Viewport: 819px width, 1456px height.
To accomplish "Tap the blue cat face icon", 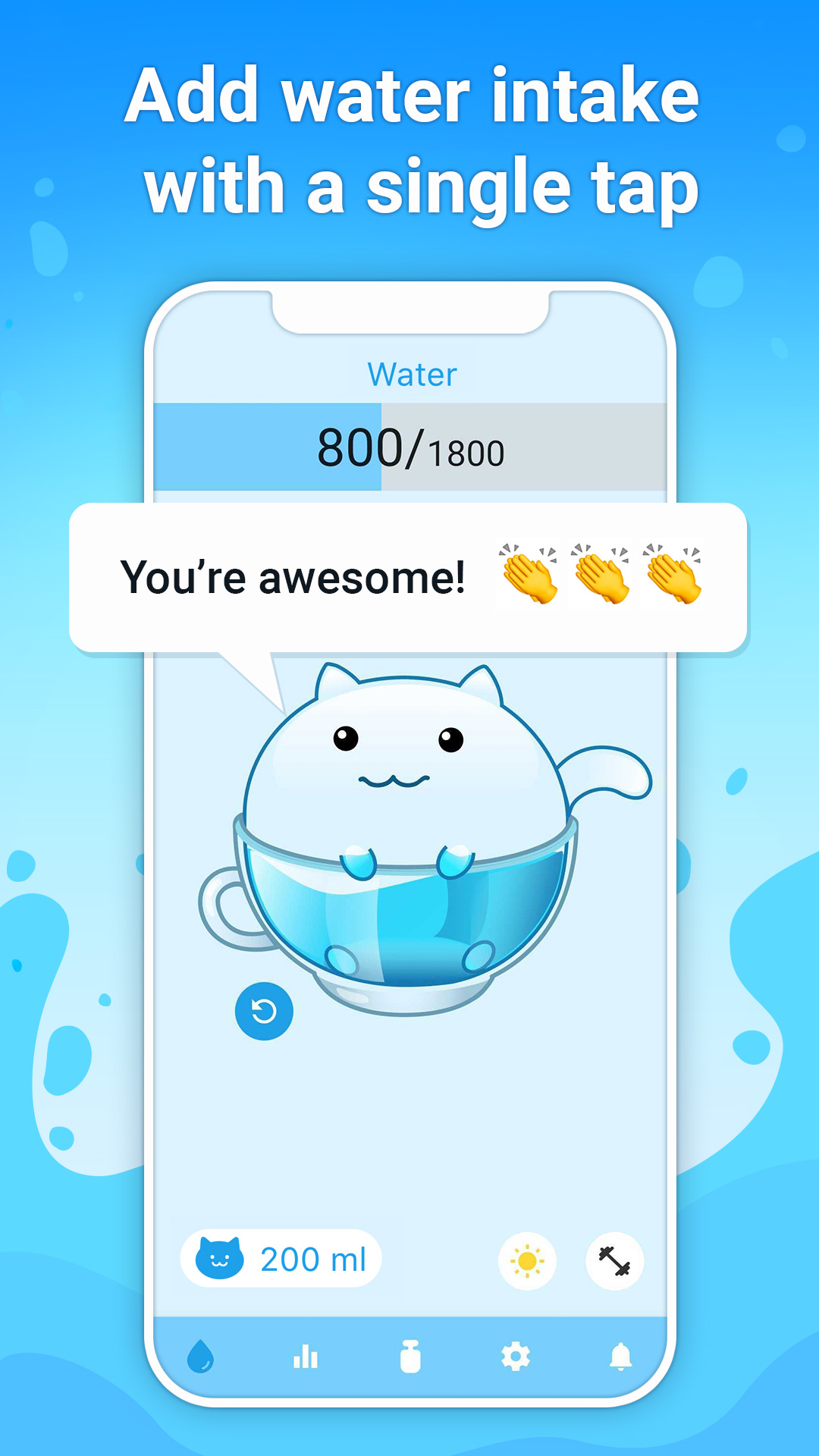I will (218, 1258).
